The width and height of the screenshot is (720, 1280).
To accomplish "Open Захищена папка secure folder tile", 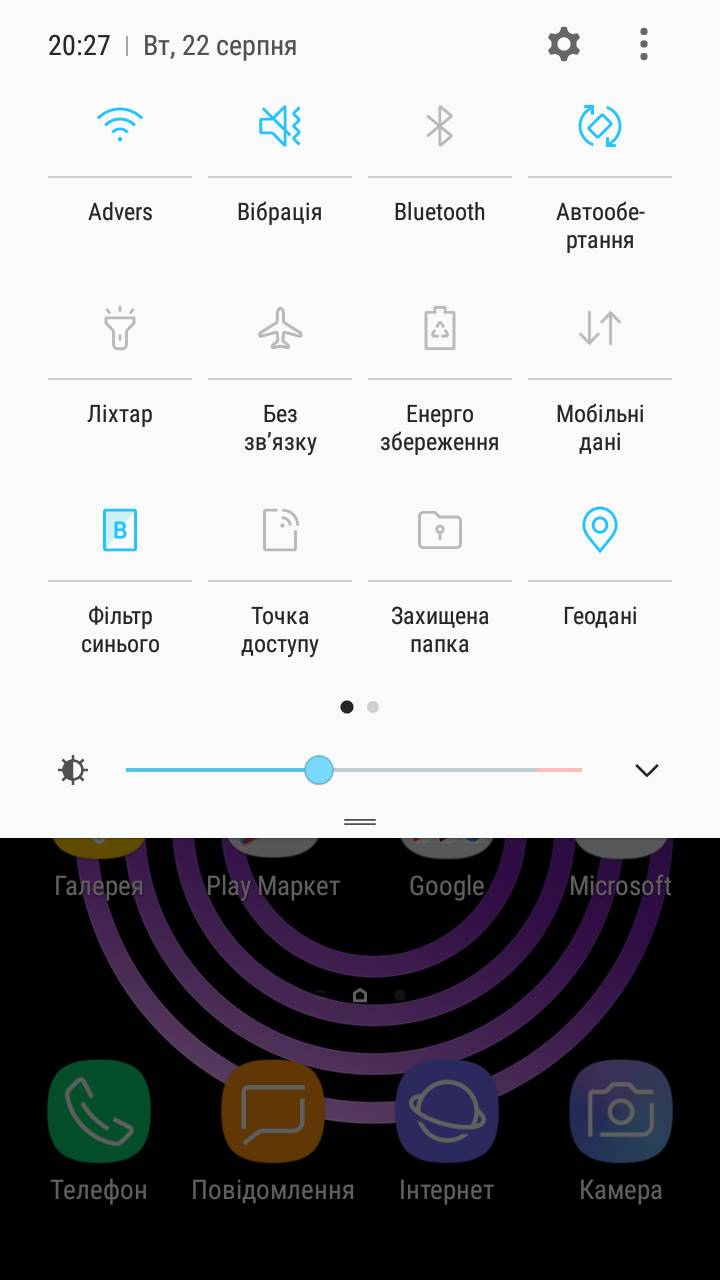I will point(440,530).
